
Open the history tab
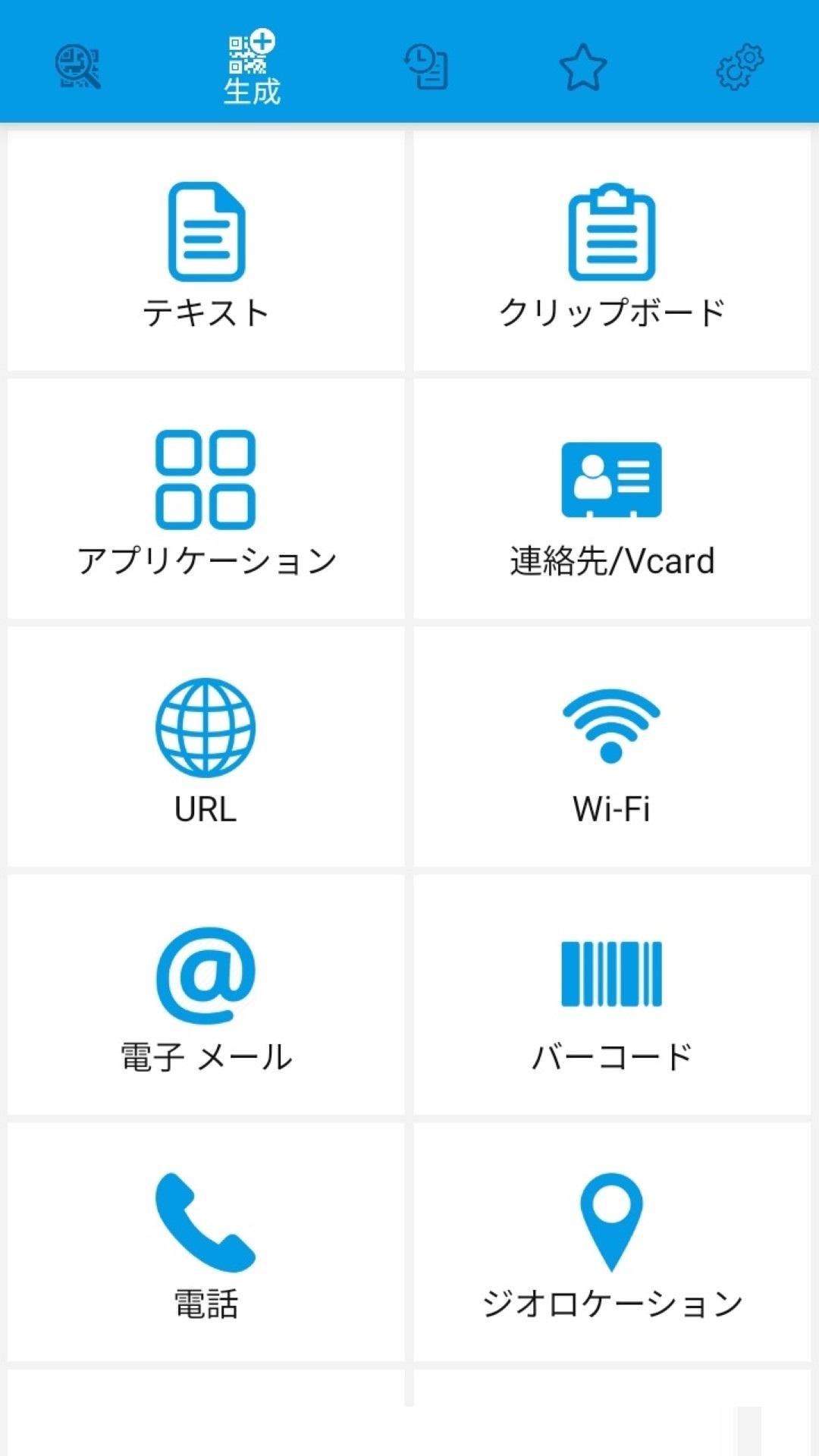point(426,67)
